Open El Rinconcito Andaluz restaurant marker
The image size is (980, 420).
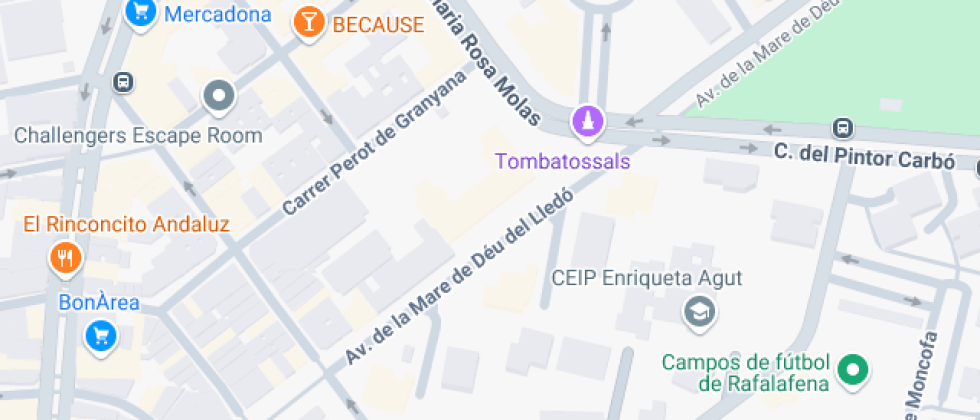66,260
